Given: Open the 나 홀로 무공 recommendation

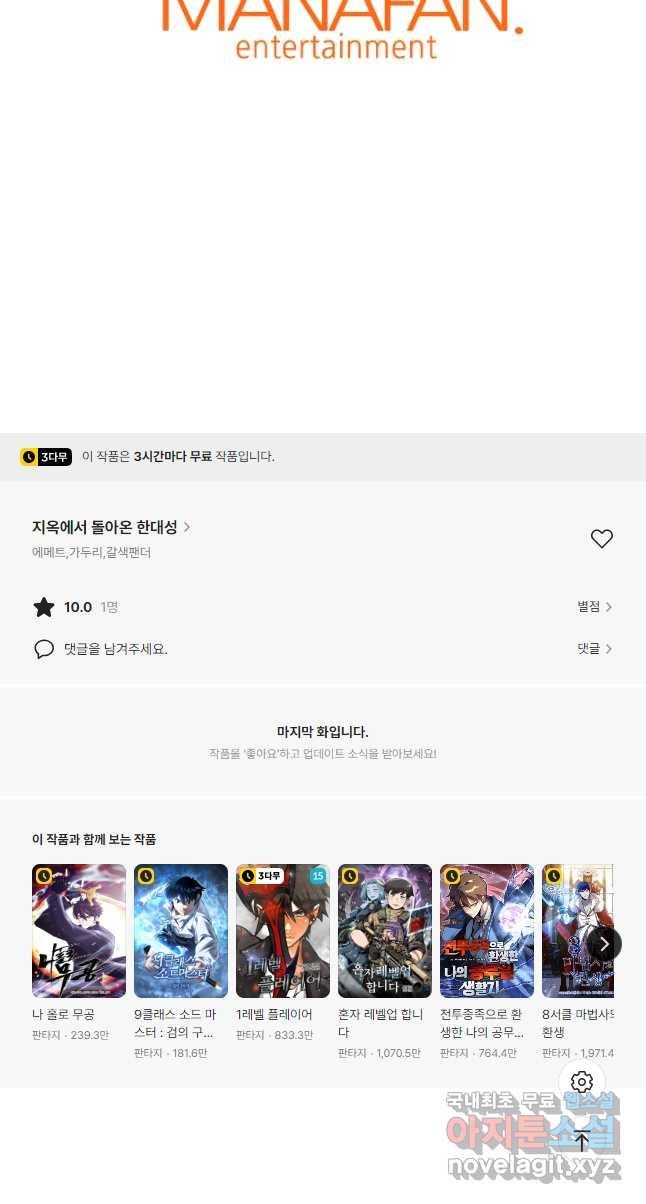Looking at the screenshot, I should point(79,931).
